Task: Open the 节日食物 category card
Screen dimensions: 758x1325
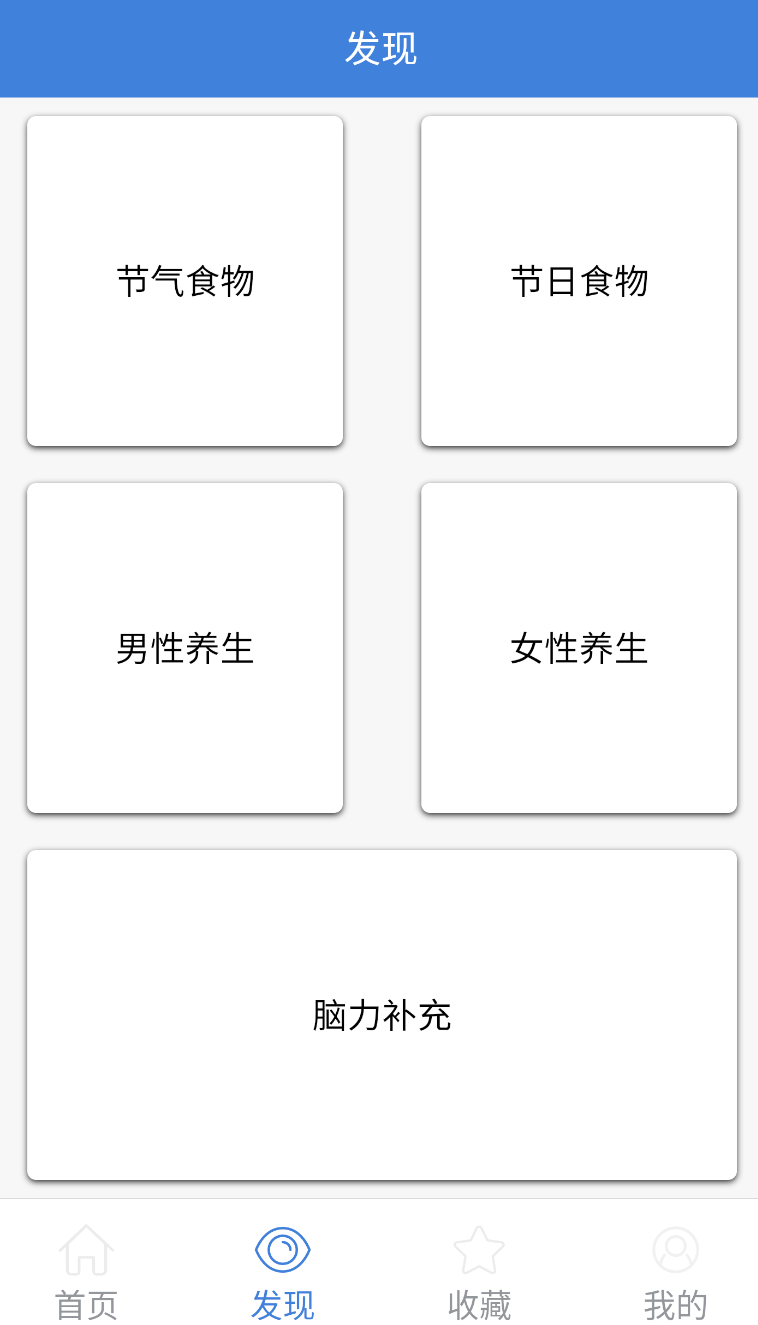Action: 579,280
